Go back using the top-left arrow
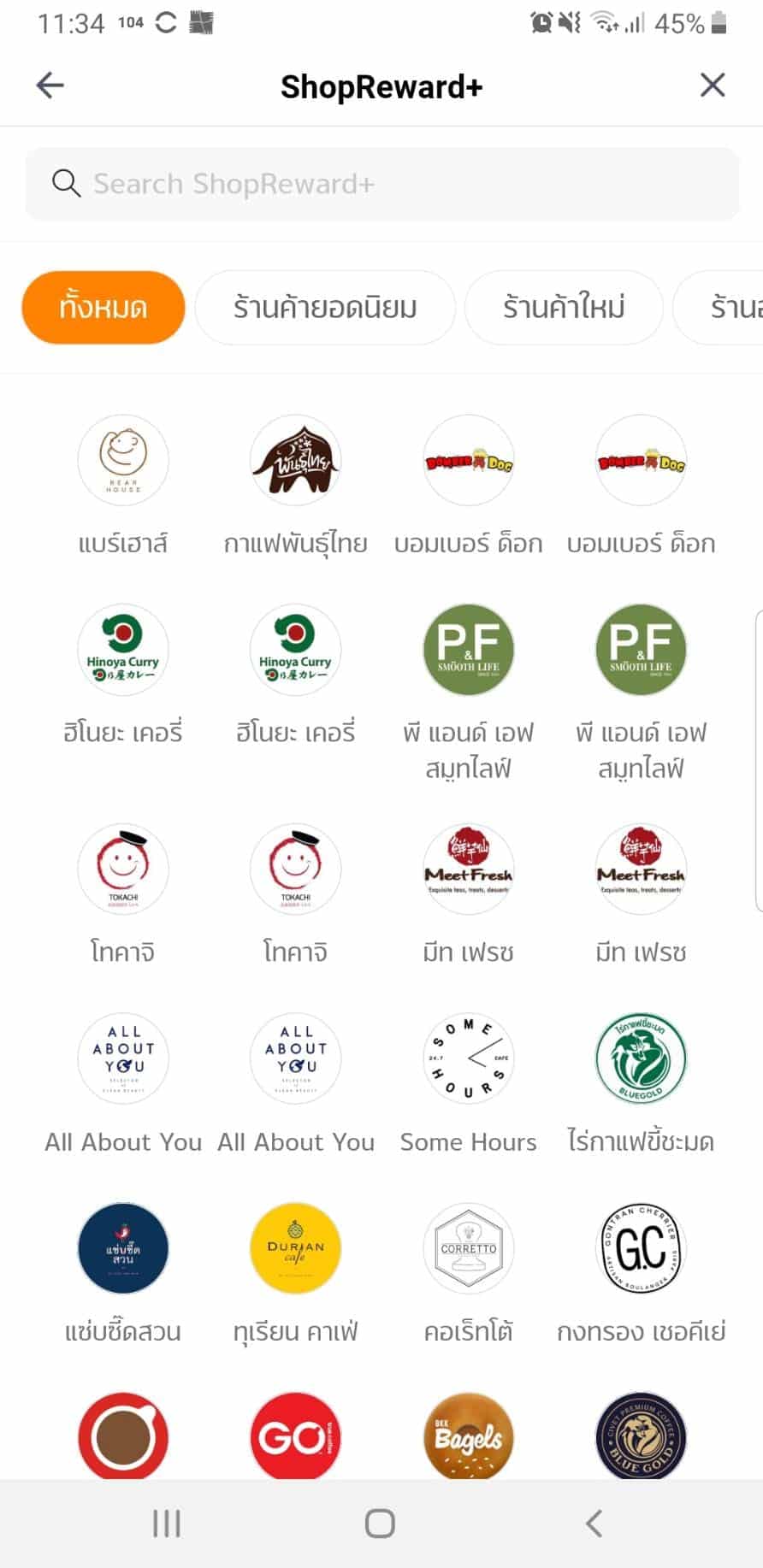763x1568 pixels. point(50,85)
